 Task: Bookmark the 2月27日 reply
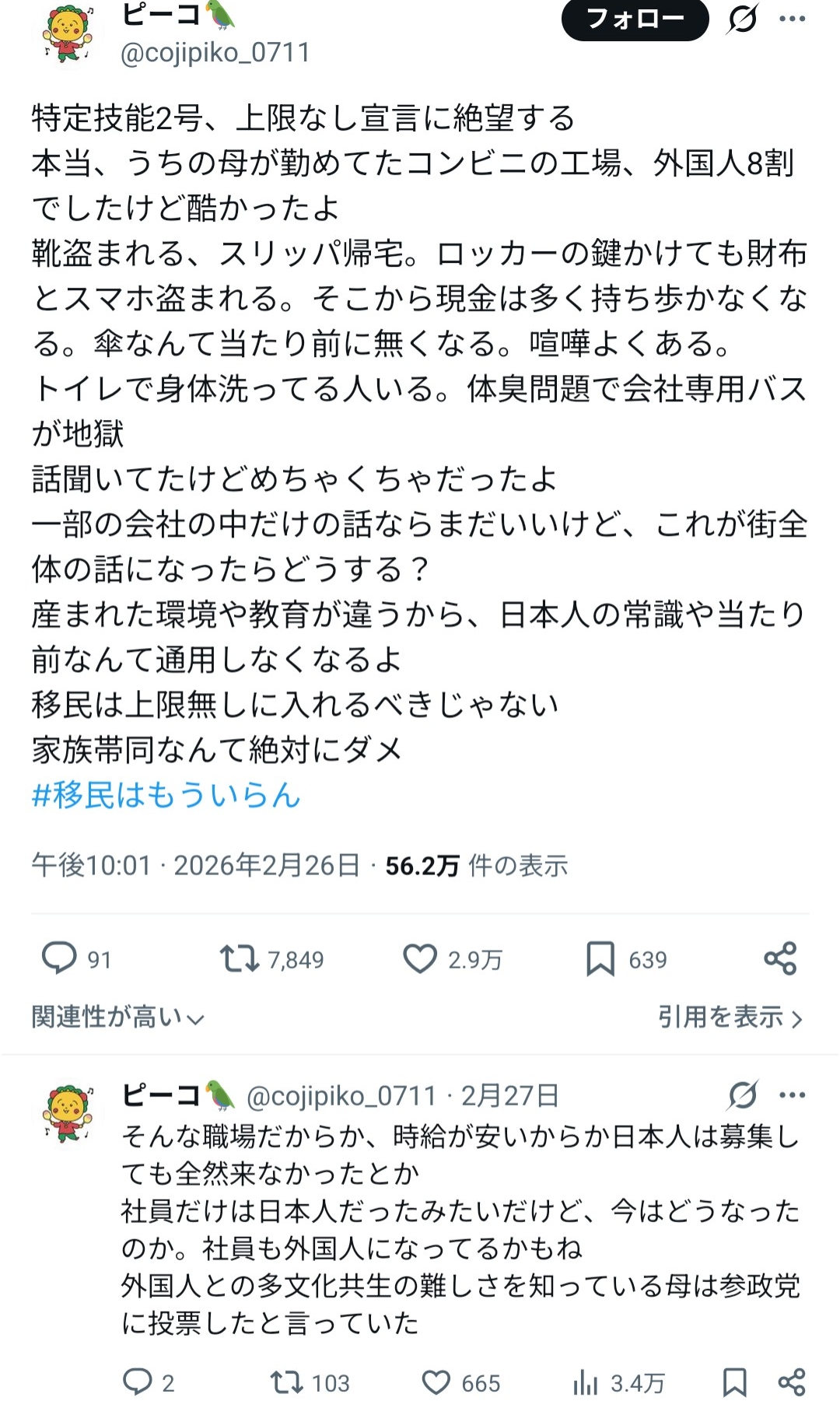[x=734, y=1382]
